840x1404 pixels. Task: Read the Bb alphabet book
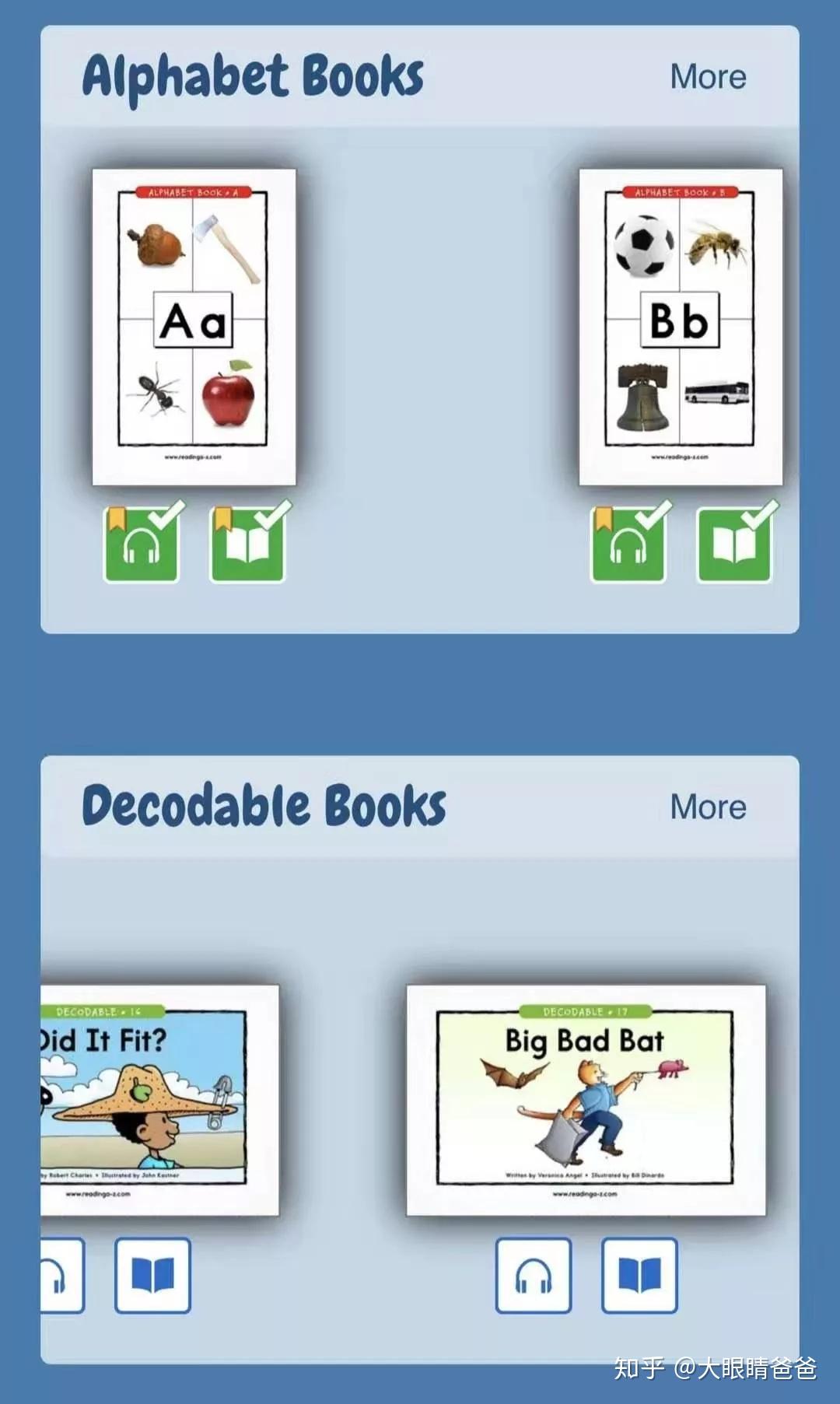(x=734, y=544)
